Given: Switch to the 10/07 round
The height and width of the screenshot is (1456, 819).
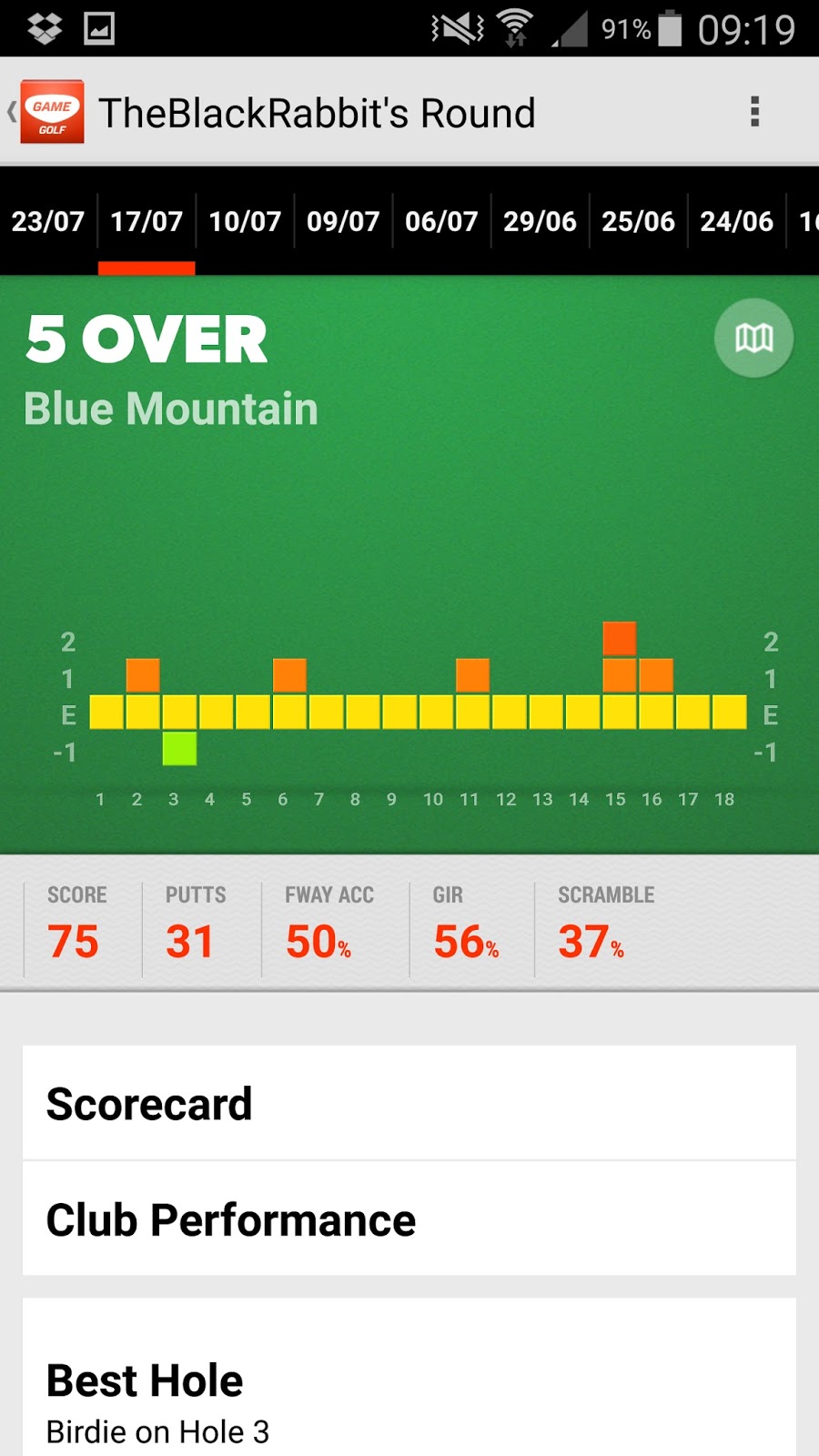Looking at the screenshot, I should [x=245, y=221].
